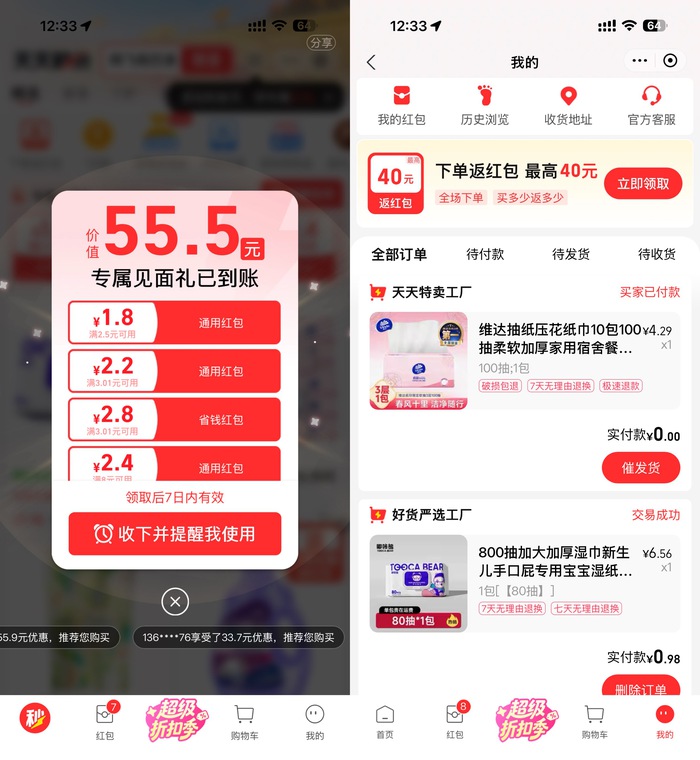700x760 pixels.
Task: Go to the 首页 home tab
Action: [385, 722]
